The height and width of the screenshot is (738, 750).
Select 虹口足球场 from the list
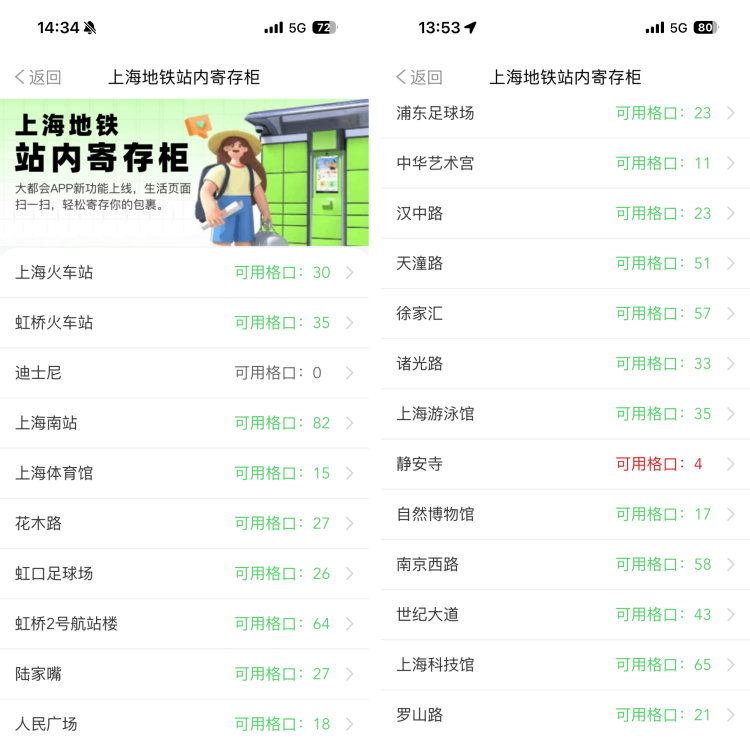184,573
